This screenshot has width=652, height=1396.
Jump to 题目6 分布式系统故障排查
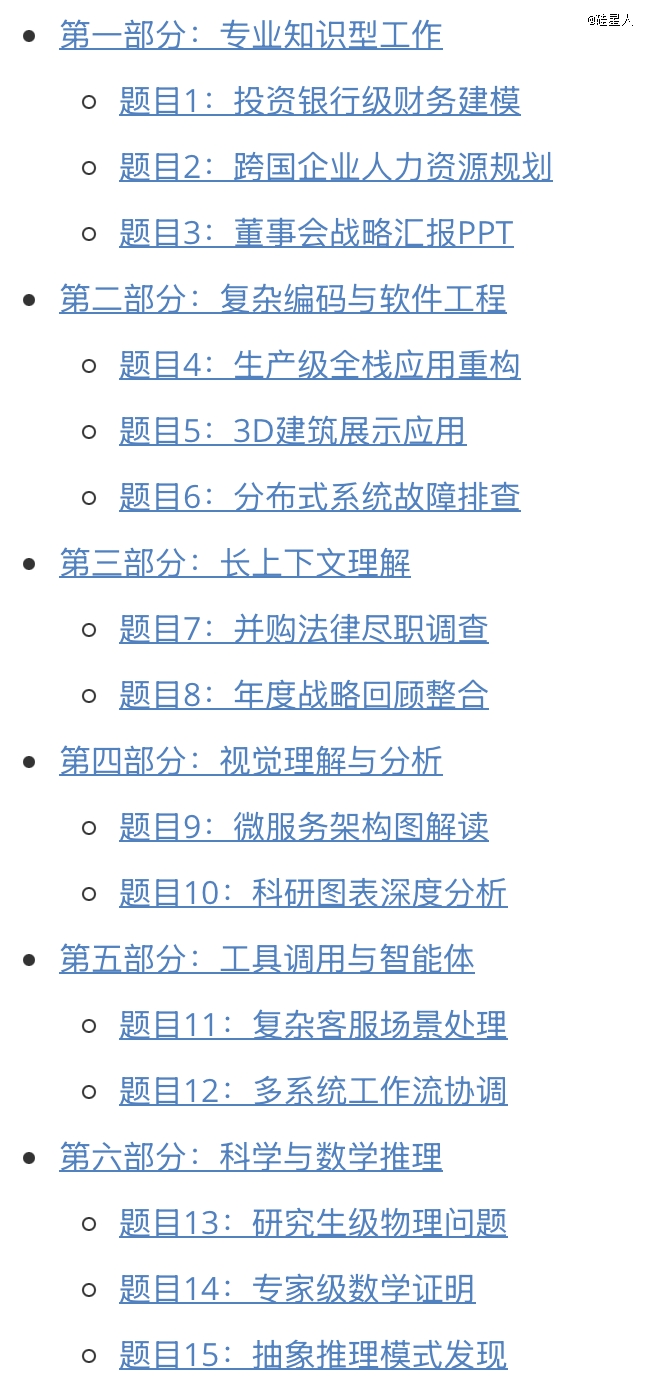[x=319, y=498]
